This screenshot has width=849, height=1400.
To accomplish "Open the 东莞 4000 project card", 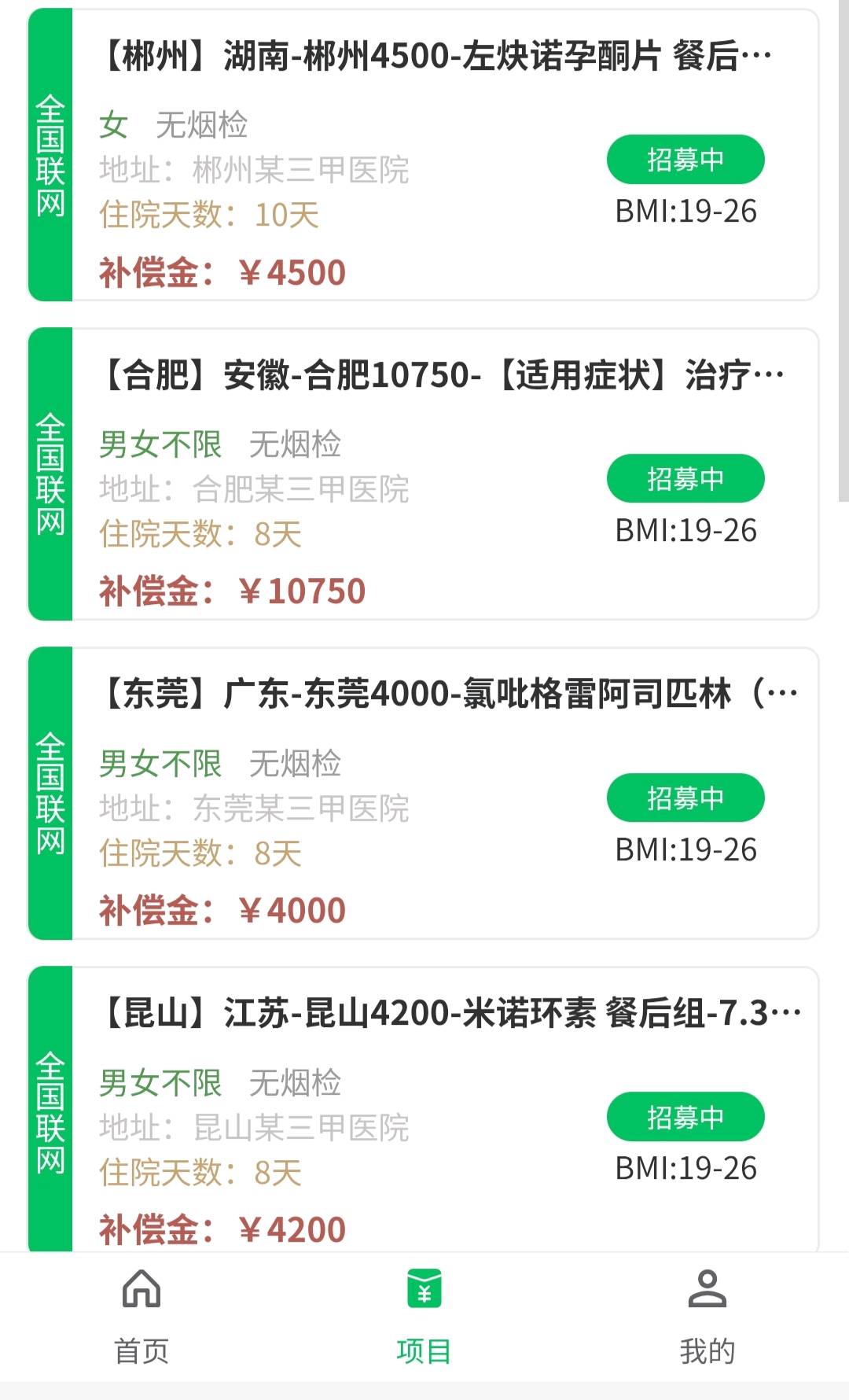I will pos(424,794).
